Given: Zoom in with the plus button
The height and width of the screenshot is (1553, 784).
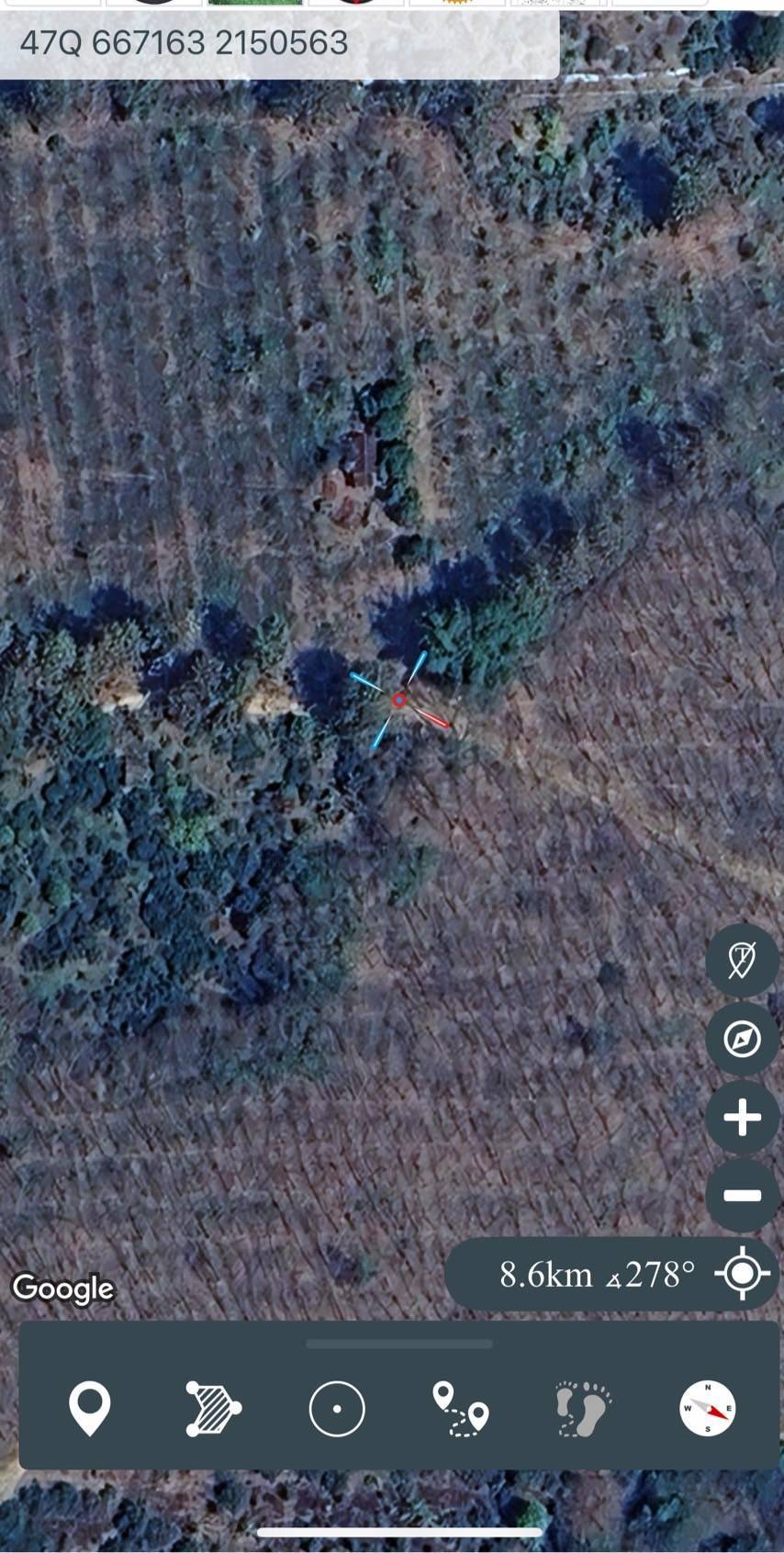Looking at the screenshot, I should pyautogui.click(x=742, y=1118).
